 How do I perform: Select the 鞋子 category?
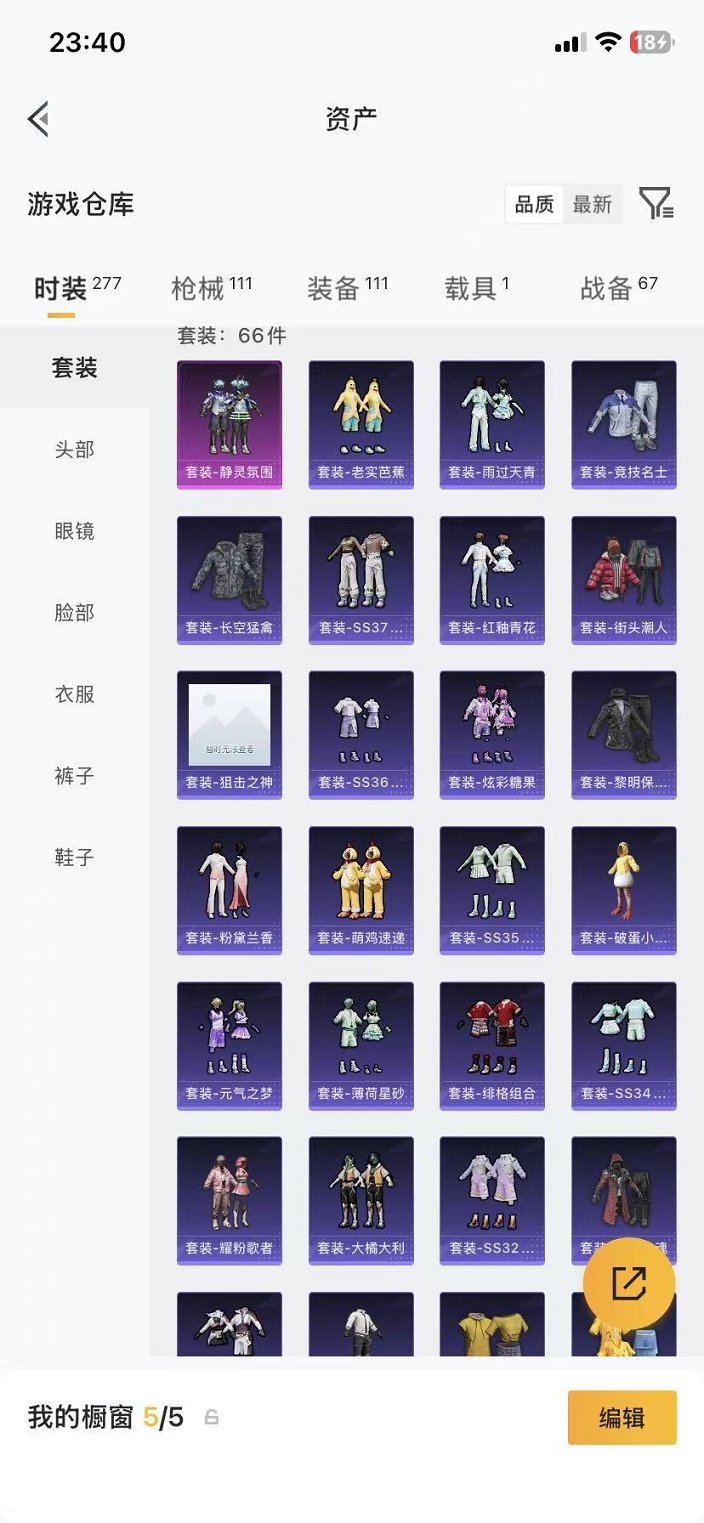click(x=74, y=857)
